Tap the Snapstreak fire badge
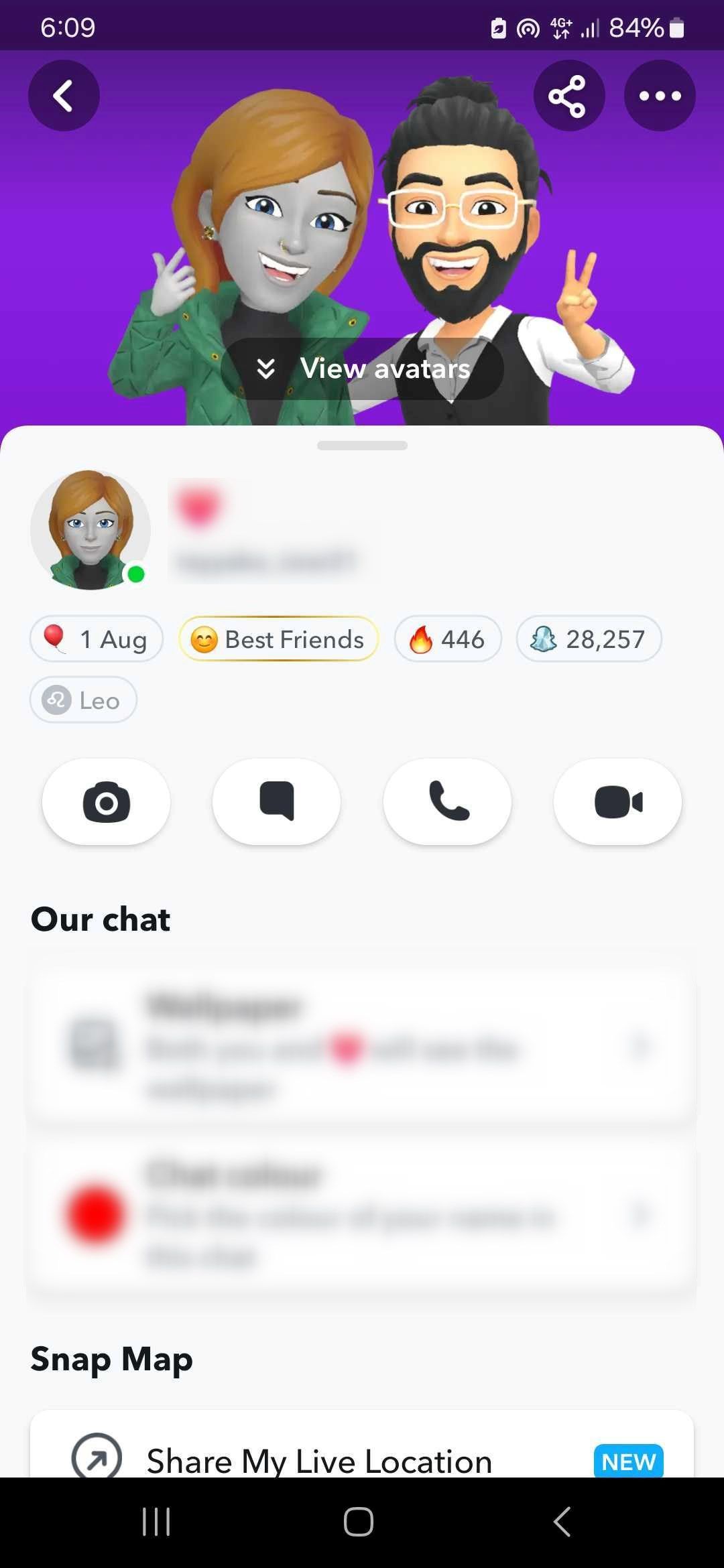Image resolution: width=724 pixels, height=1568 pixels. pyautogui.click(x=447, y=639)
